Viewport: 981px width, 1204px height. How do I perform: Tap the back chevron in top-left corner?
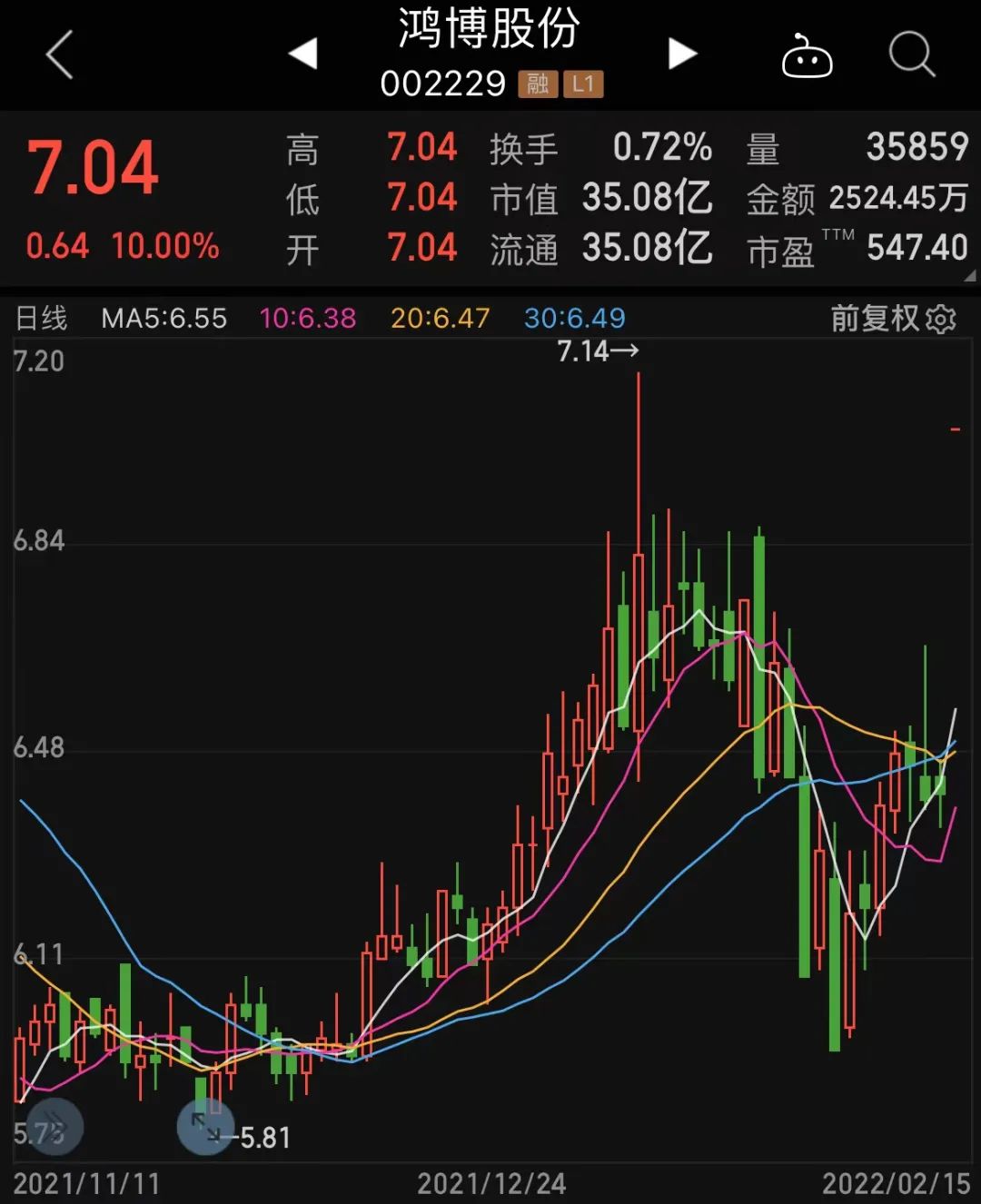point(57,54)
